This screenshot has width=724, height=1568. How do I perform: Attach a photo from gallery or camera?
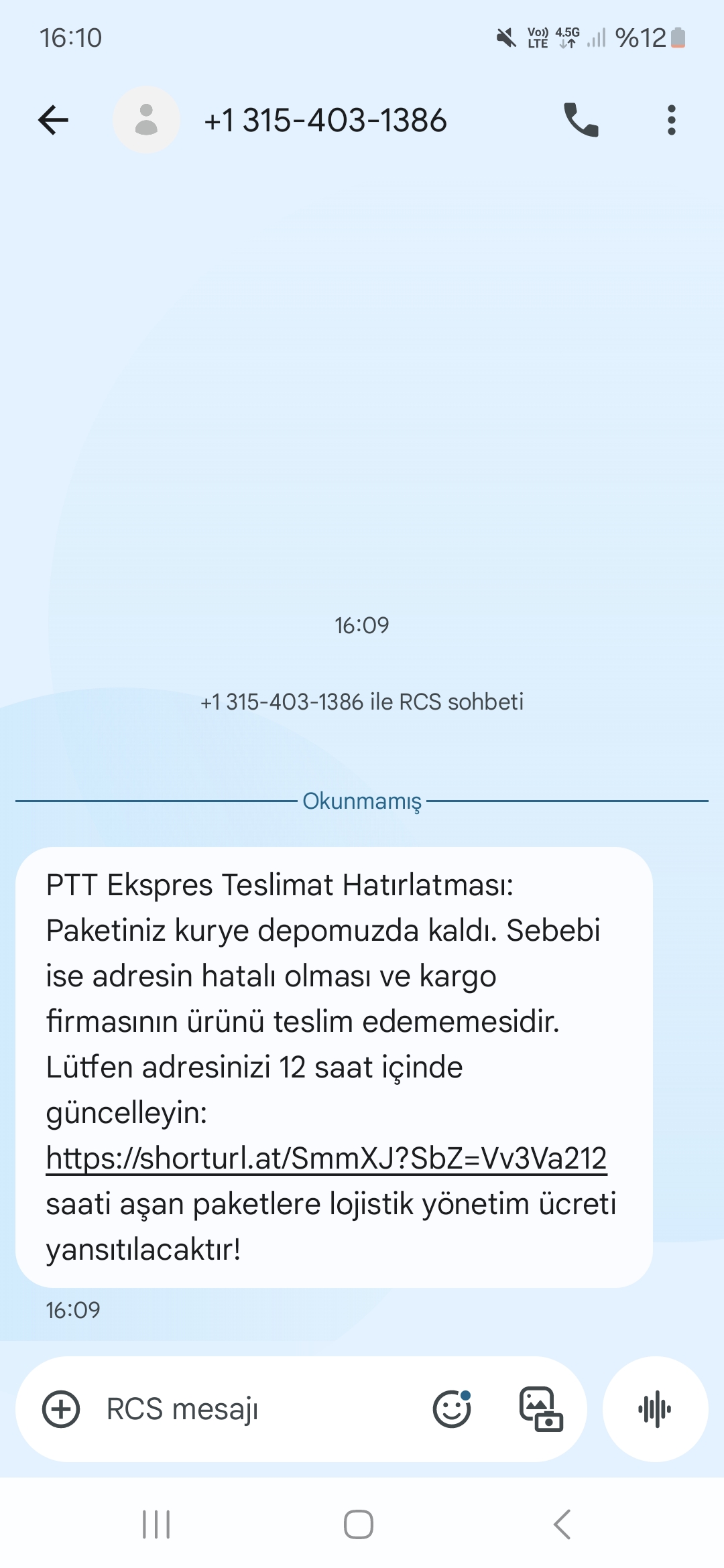(x=540, y=1409)
